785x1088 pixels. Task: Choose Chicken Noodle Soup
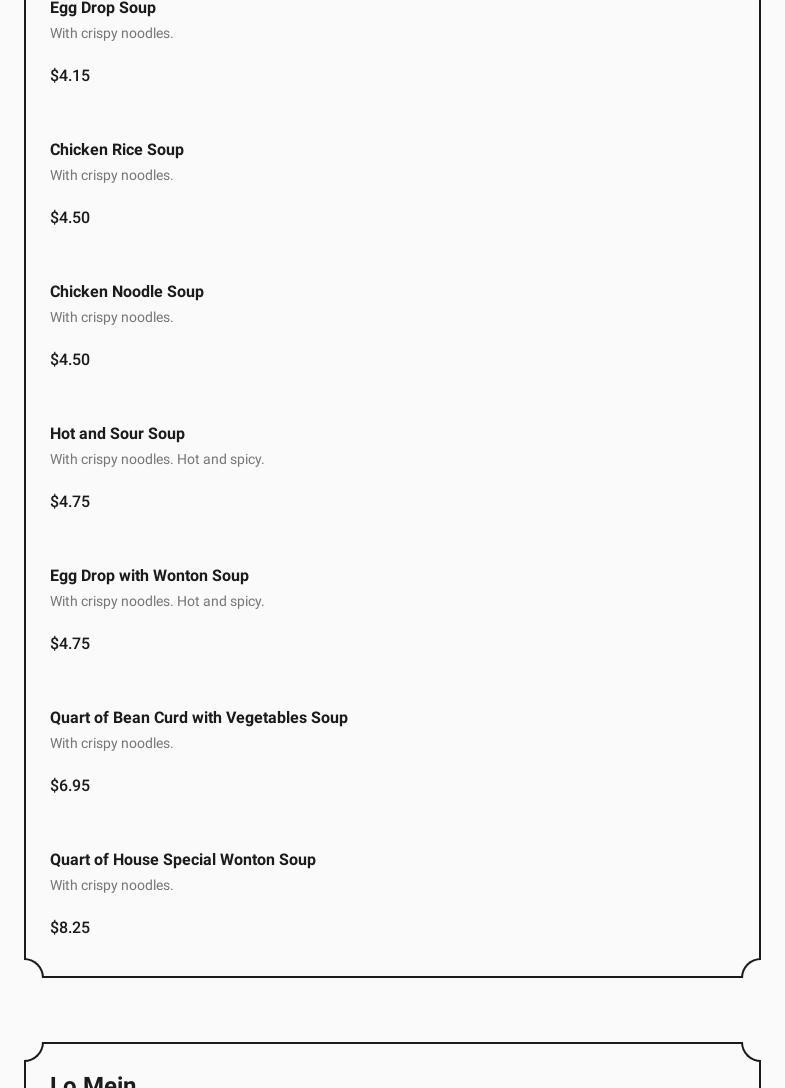coord(127,292)
